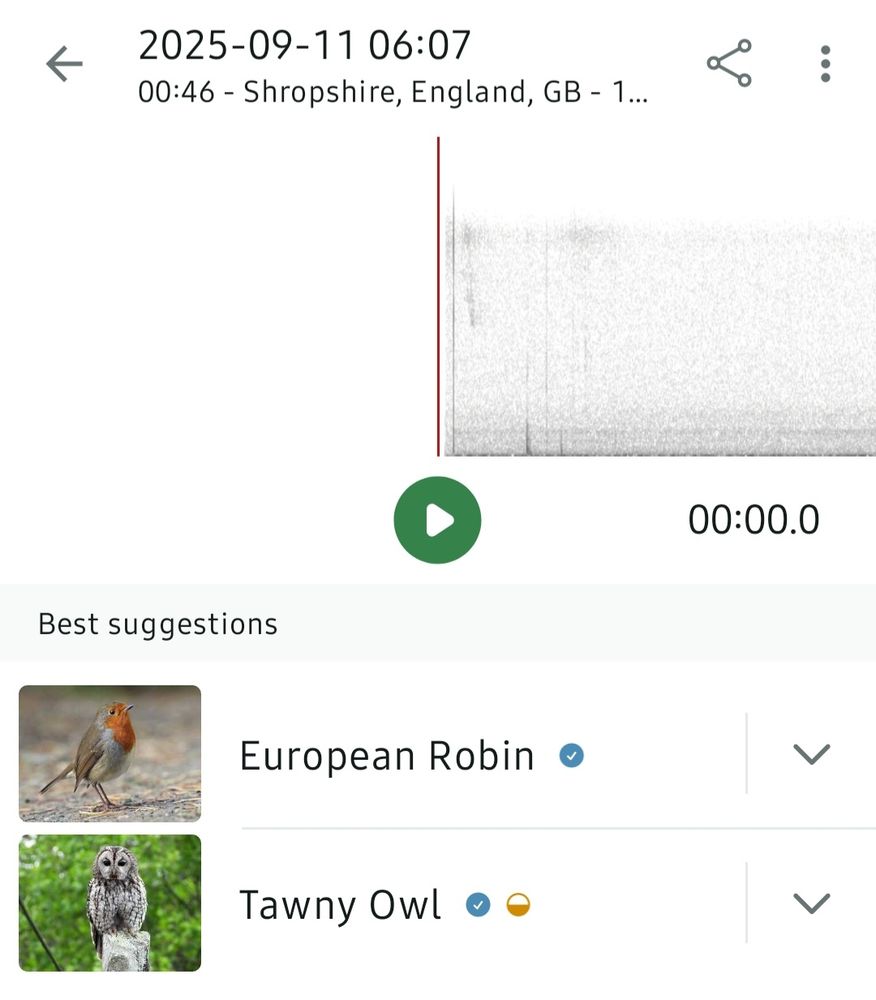Image resolution: width=876 pixels, height=1000 pixels.
Task: Click the recording title 2025-09-11 06:07
Action: pos(305,45)
